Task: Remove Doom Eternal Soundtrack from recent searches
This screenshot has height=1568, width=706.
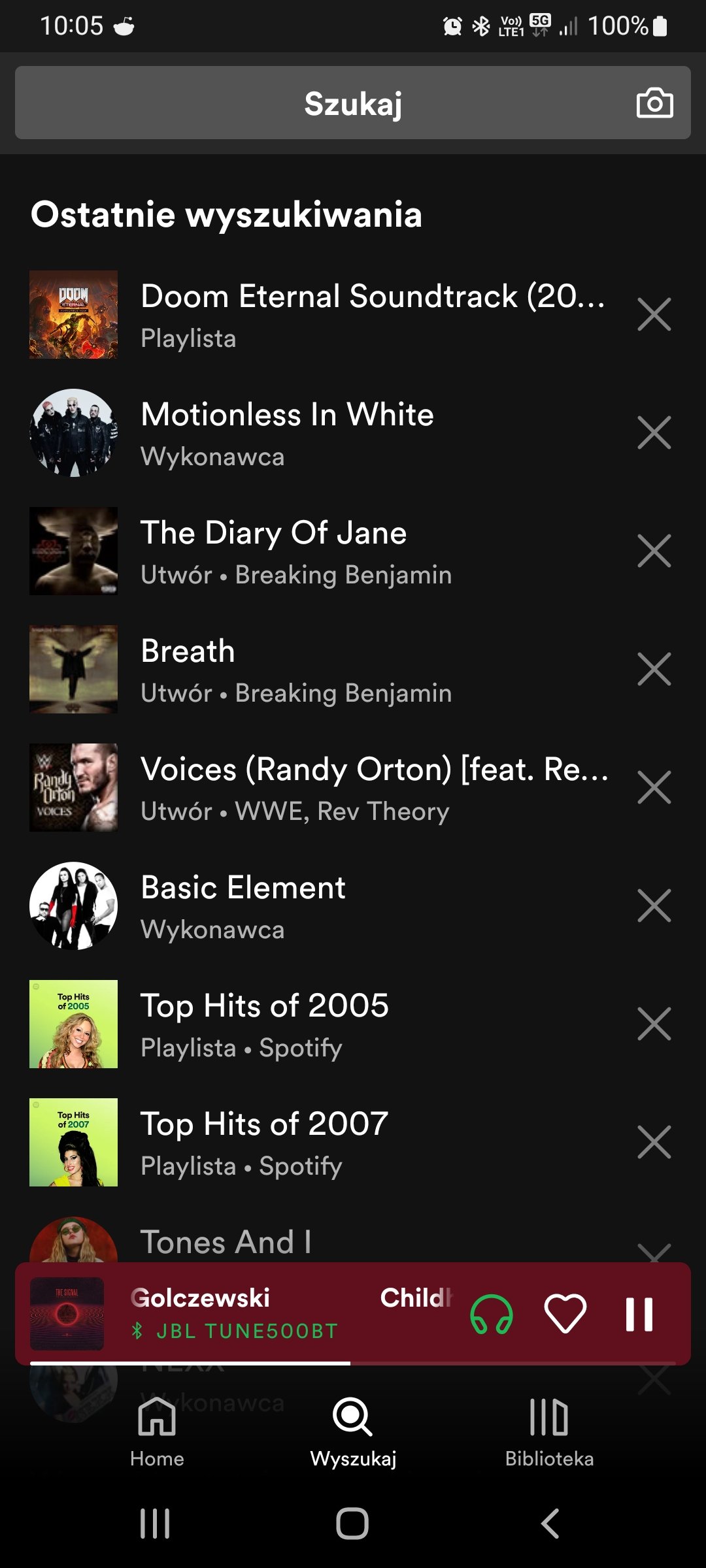Action: [654, 315]
